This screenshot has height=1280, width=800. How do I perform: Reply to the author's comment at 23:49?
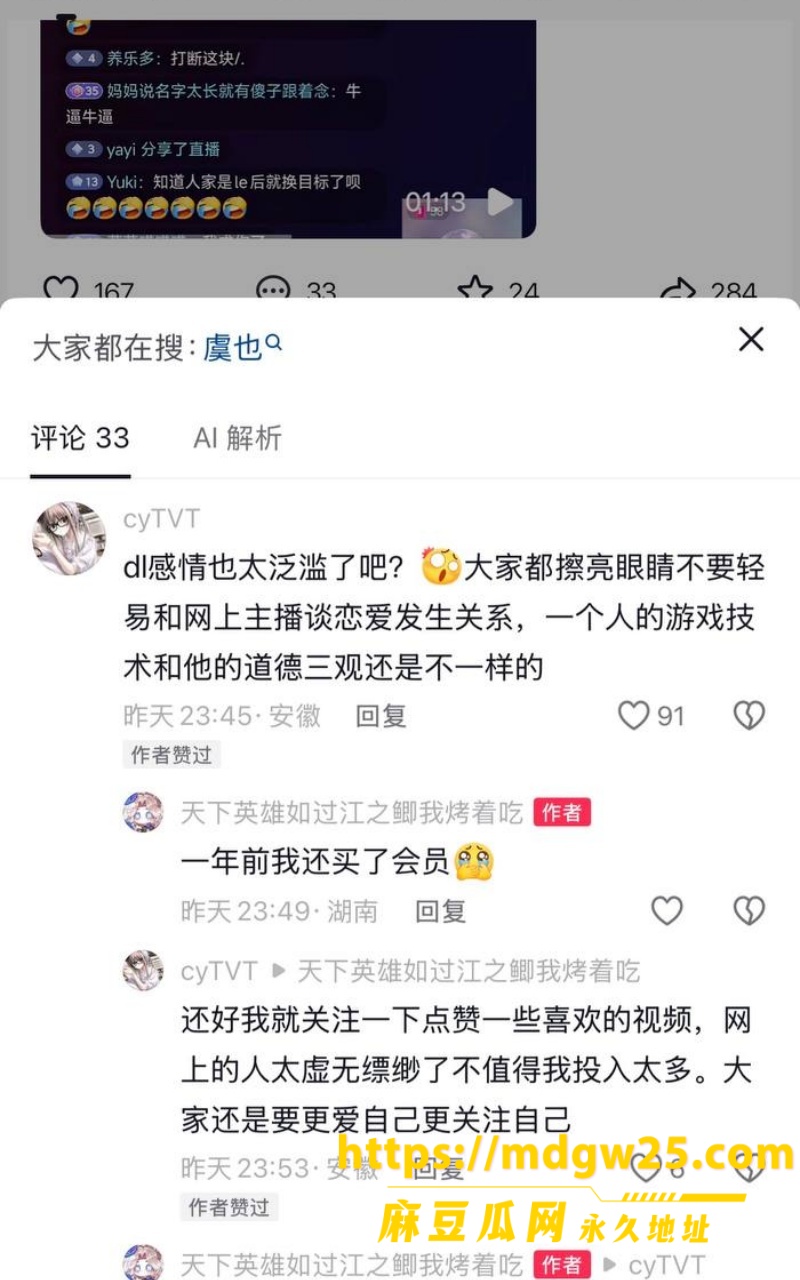pos(440,911)
